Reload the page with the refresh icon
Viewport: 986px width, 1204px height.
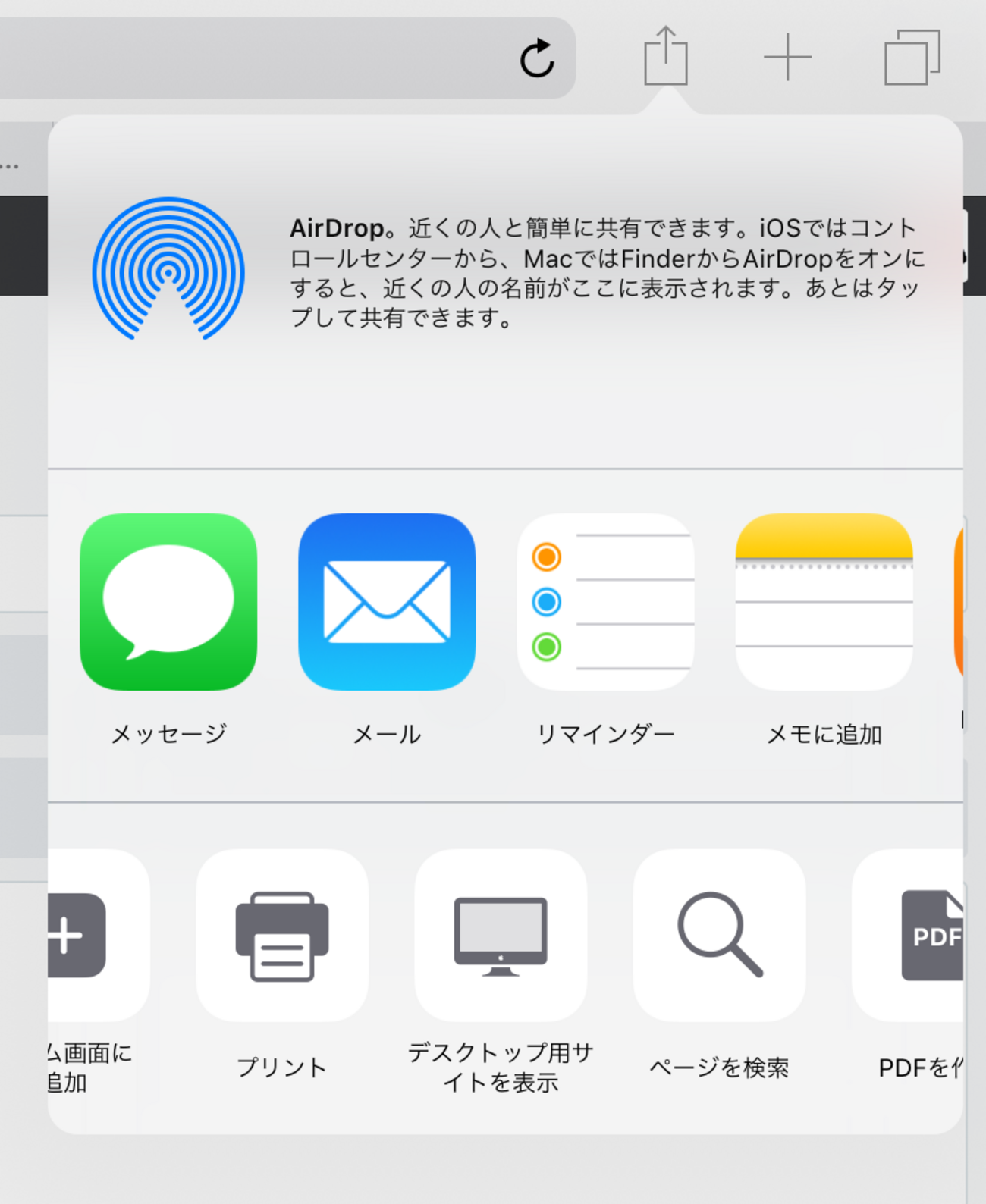click(x=537, y=58)
